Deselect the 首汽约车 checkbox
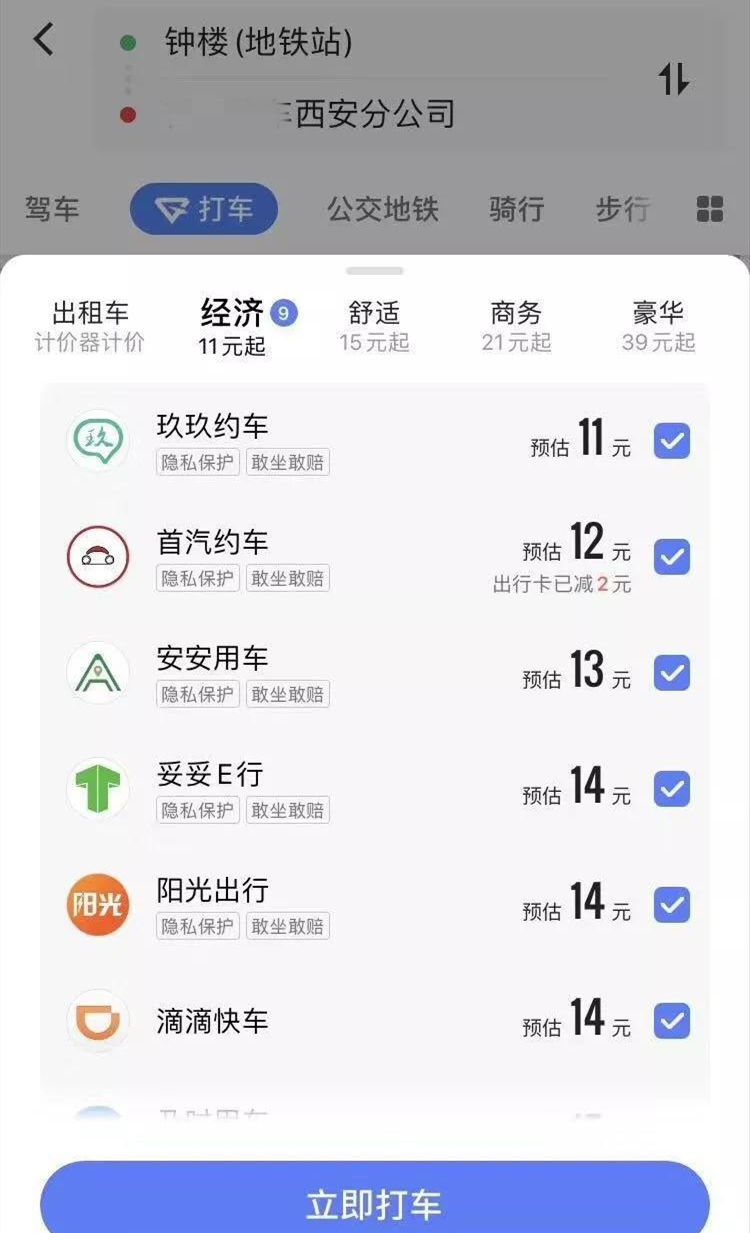 pos(672,556)
